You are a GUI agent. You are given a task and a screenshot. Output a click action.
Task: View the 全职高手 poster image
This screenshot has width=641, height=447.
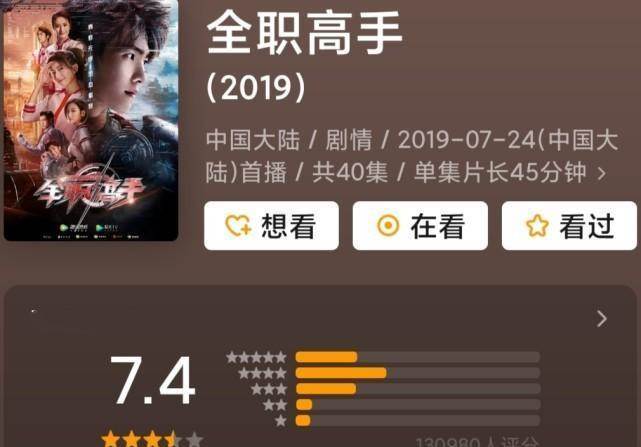[x=91, y=120]
